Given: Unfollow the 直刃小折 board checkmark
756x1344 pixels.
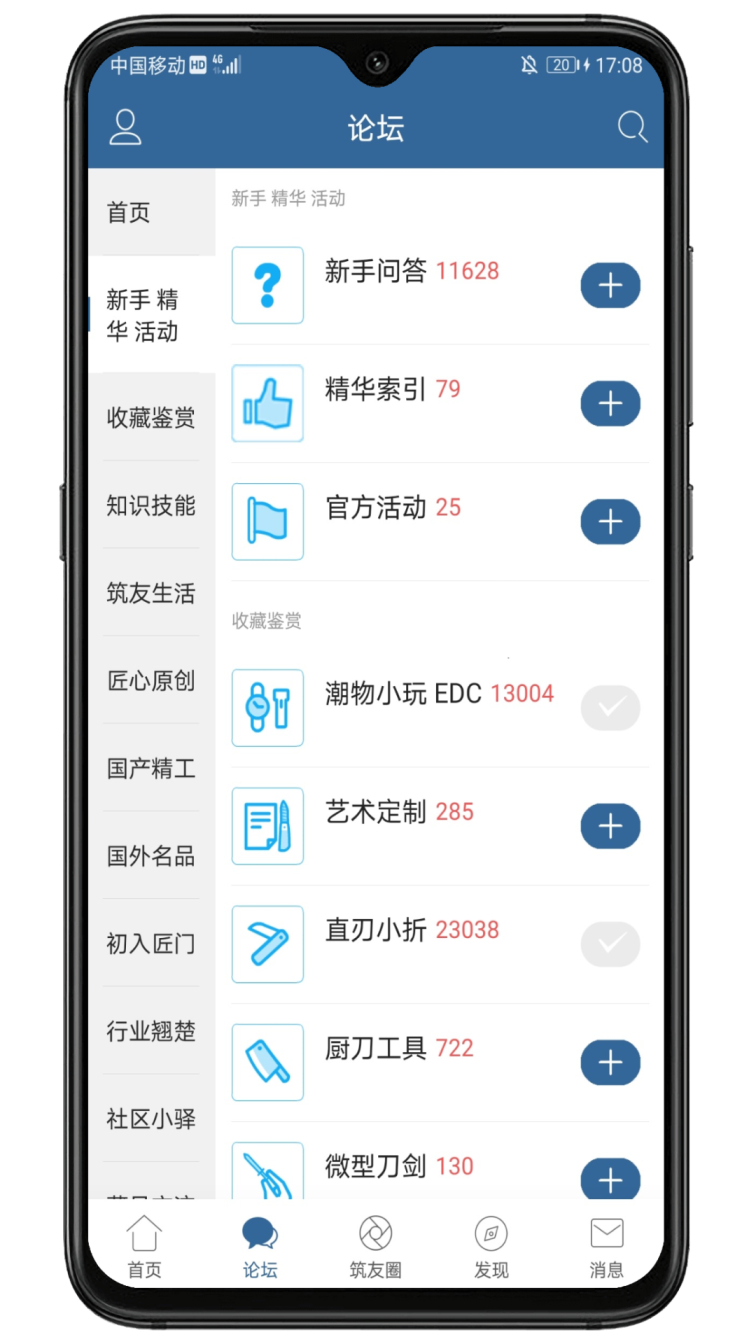Looking at the screenshot, I should [x=610, y=944].
